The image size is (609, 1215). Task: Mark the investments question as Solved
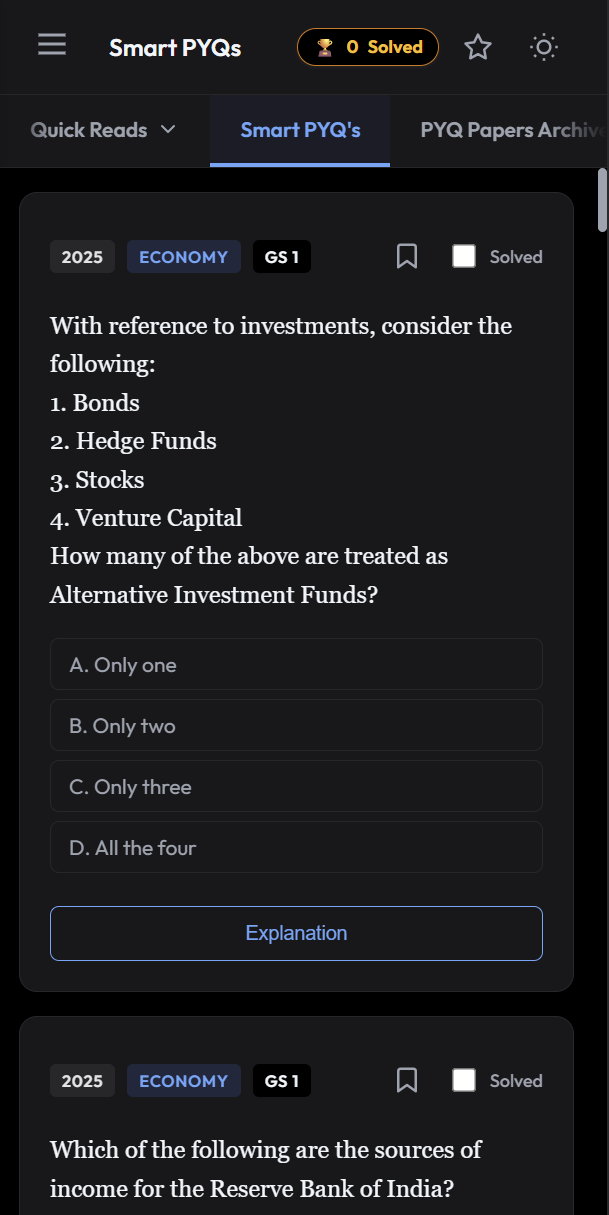pos(464,257)
